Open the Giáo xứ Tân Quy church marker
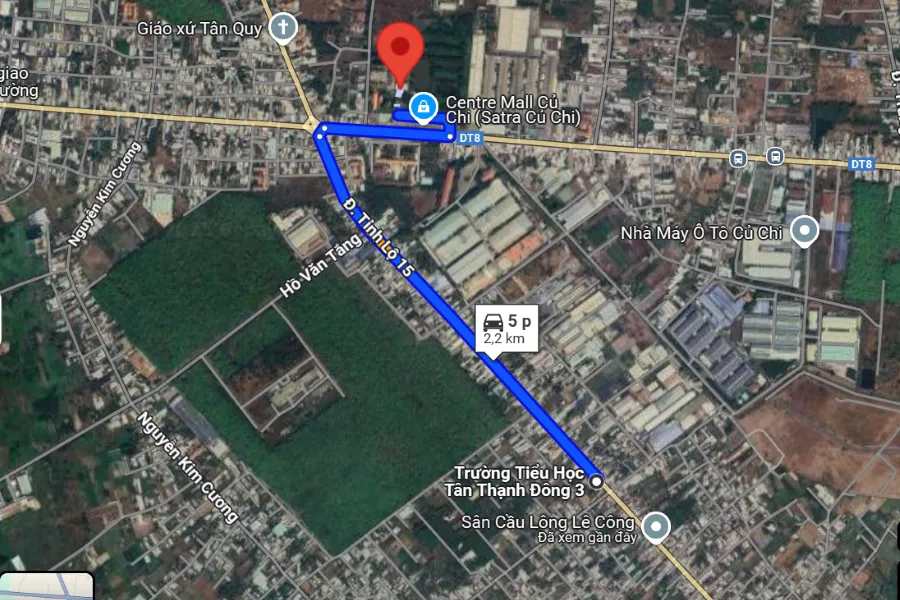Screen dimensions: 900x600 (285, 28)
